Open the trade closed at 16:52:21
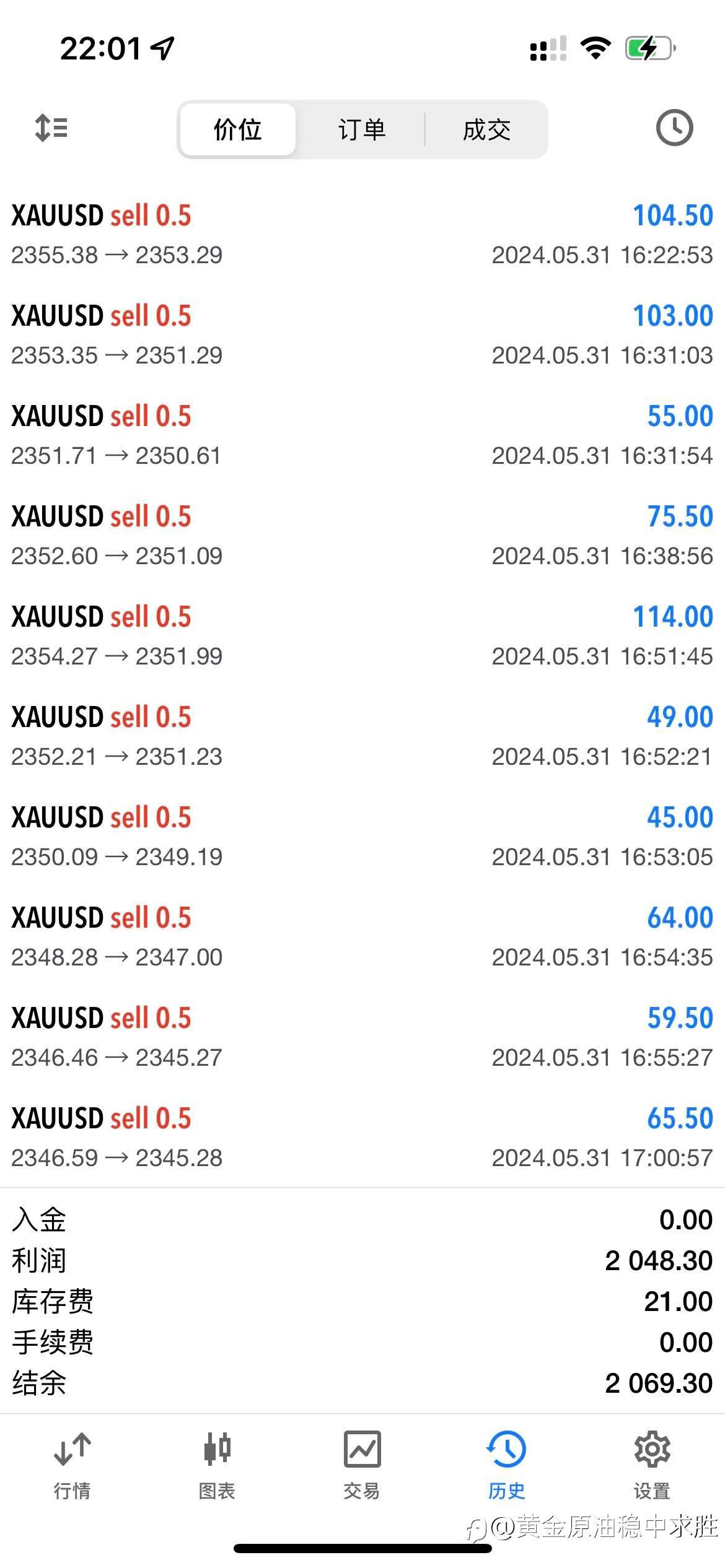The height and width of the screenshot is (1568, 725). point(362,736)
